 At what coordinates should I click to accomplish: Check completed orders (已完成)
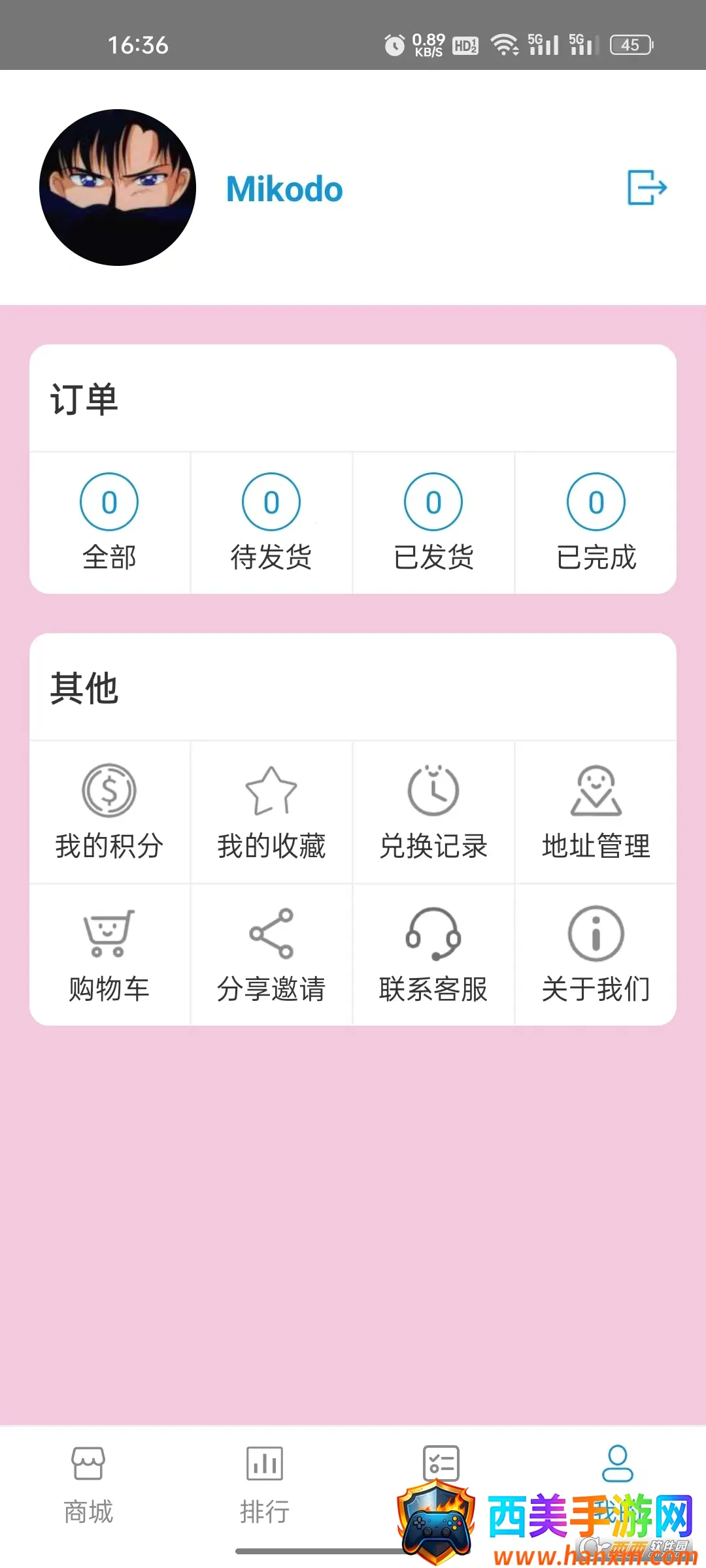pyautogui.click(x=596, y=523)
